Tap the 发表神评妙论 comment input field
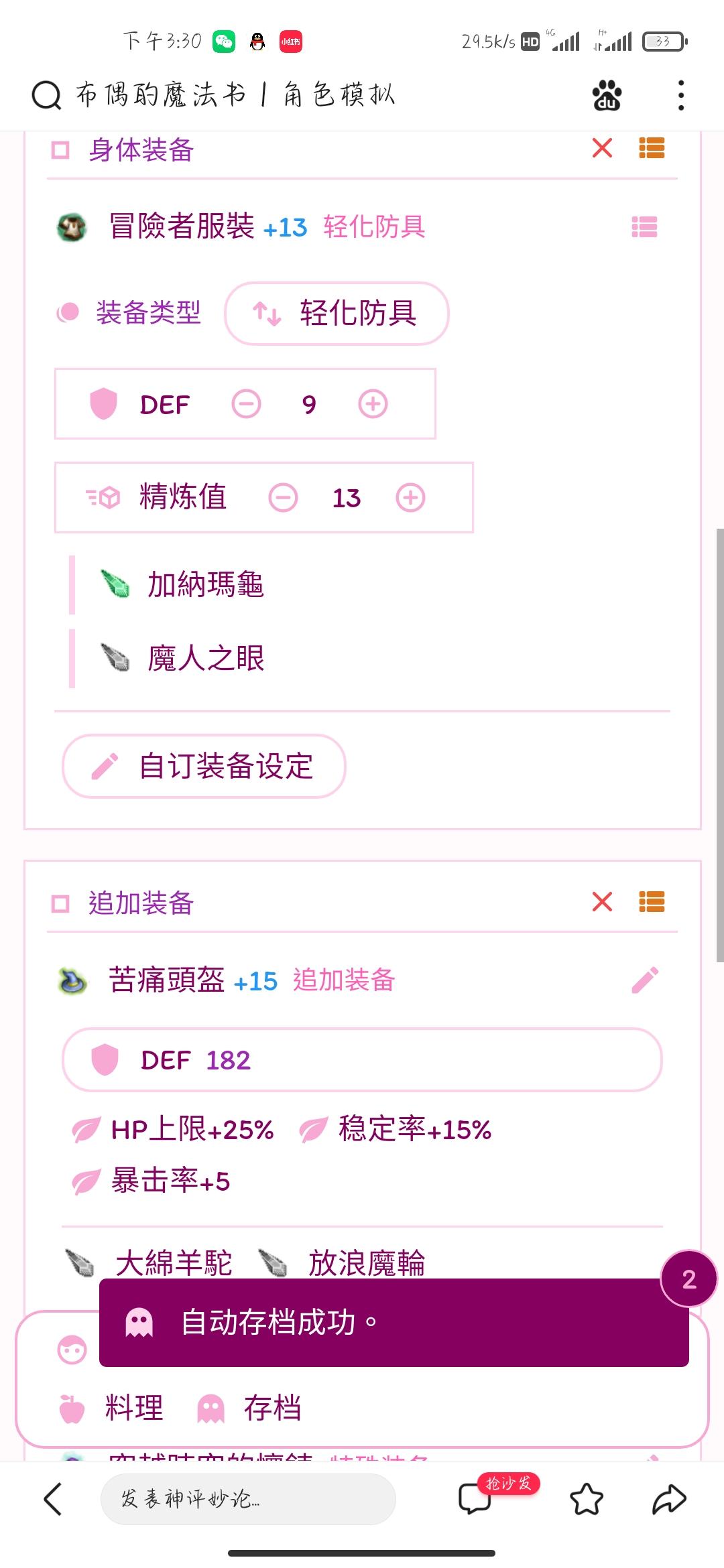This screenshot has width=724, height=1568. click(248, 1500)
